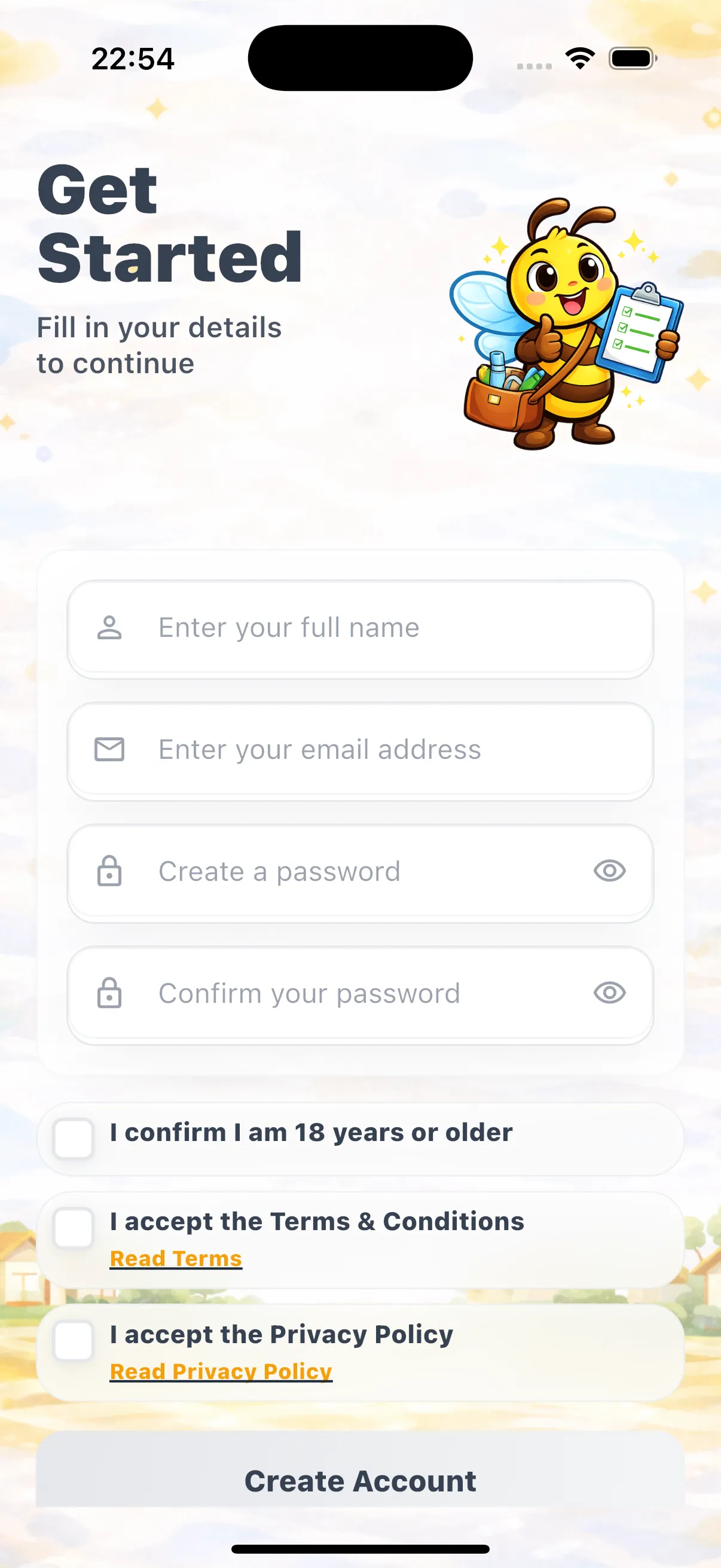Accept the Terms & Conditions checkbox

(x=74, y=1227)
